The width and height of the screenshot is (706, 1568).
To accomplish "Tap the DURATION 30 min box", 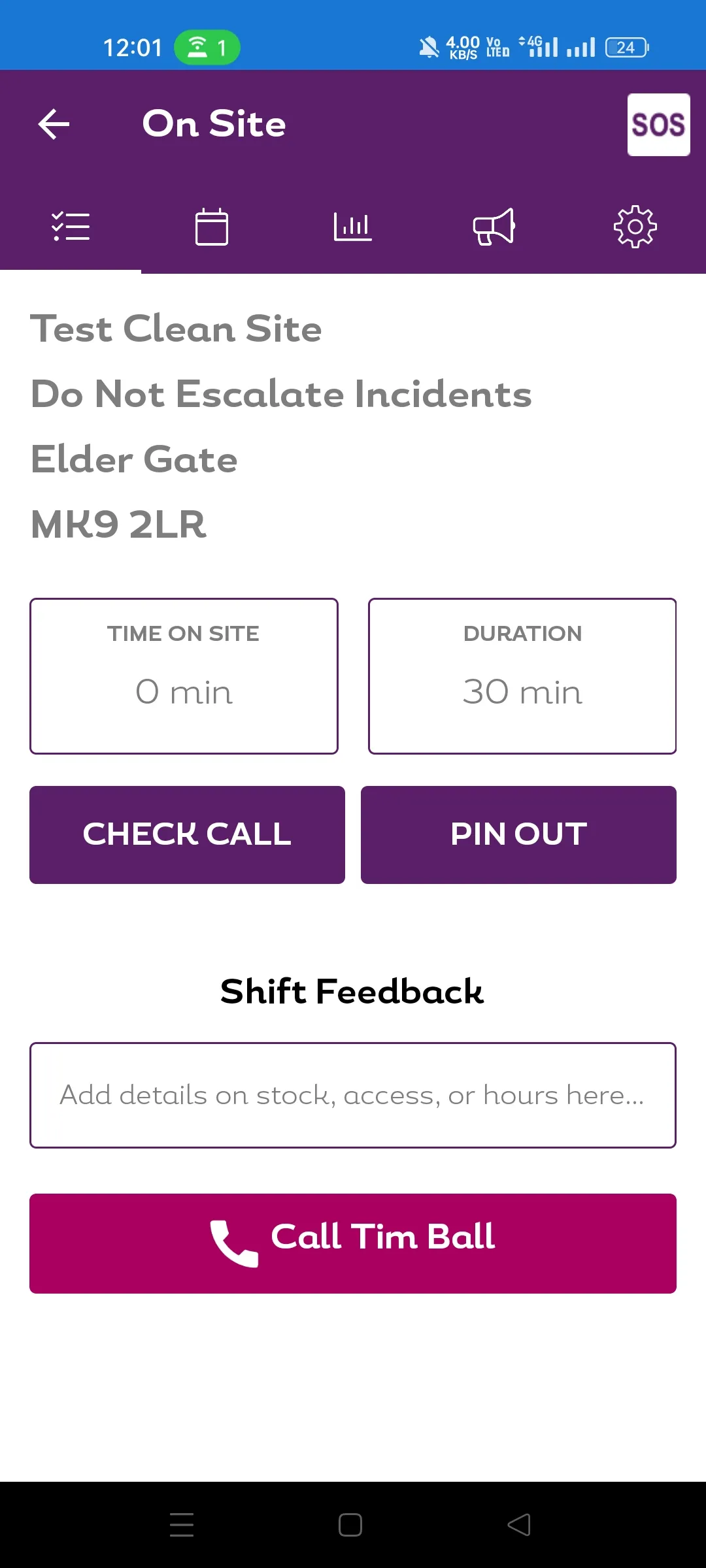I will (522, 675).
